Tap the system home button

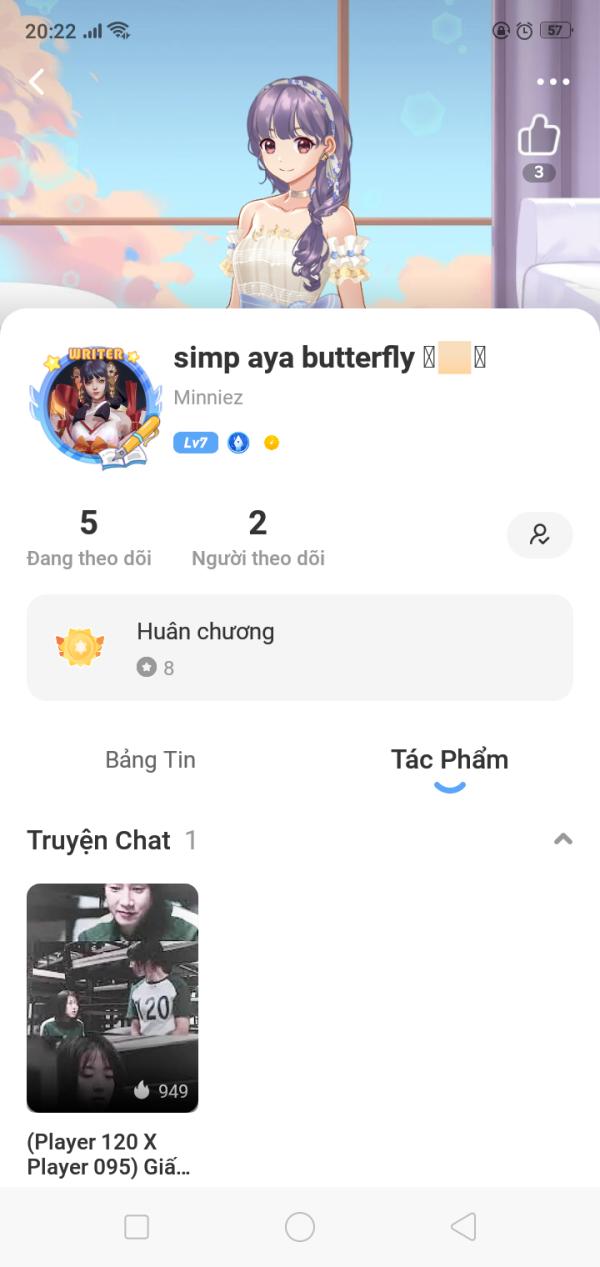coord(300,1227)
